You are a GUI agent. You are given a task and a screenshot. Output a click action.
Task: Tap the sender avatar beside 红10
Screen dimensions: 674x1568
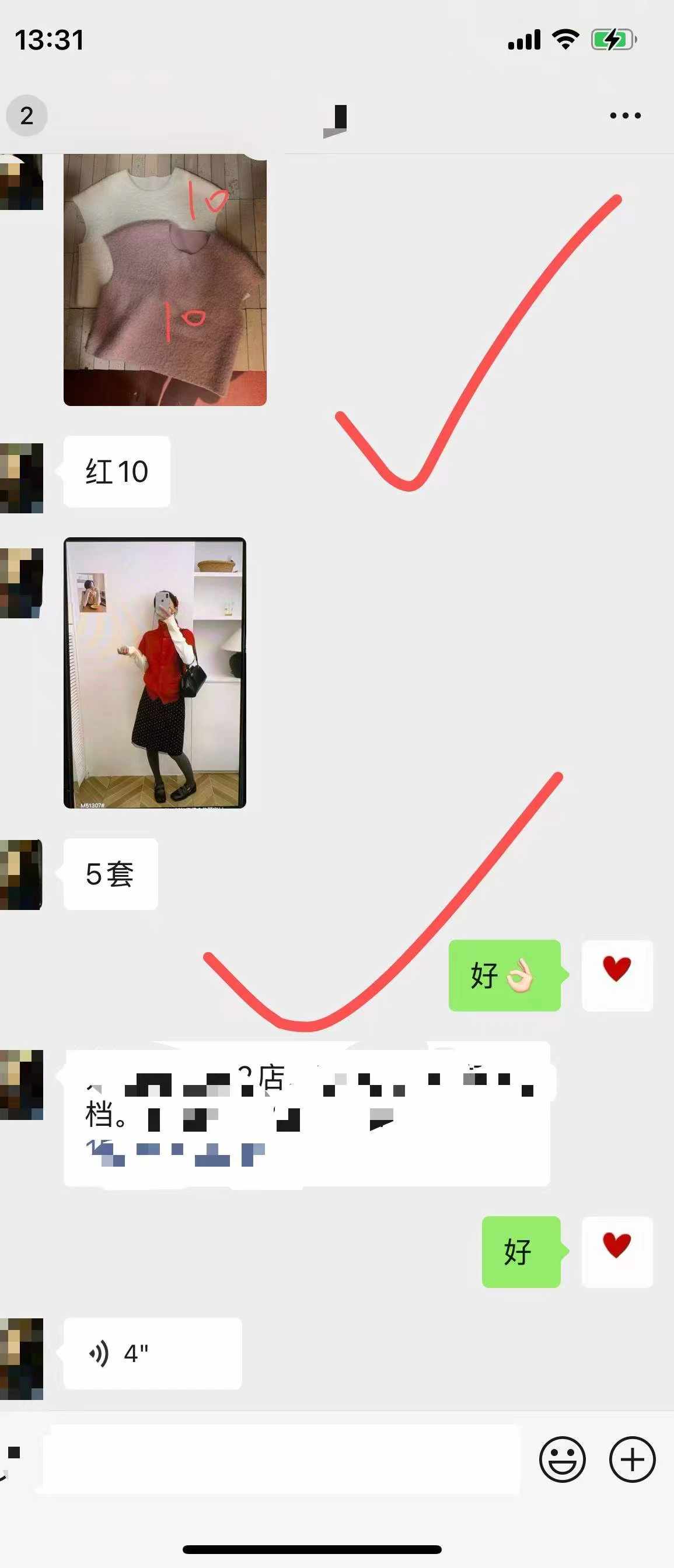click(x=22, y=478)
